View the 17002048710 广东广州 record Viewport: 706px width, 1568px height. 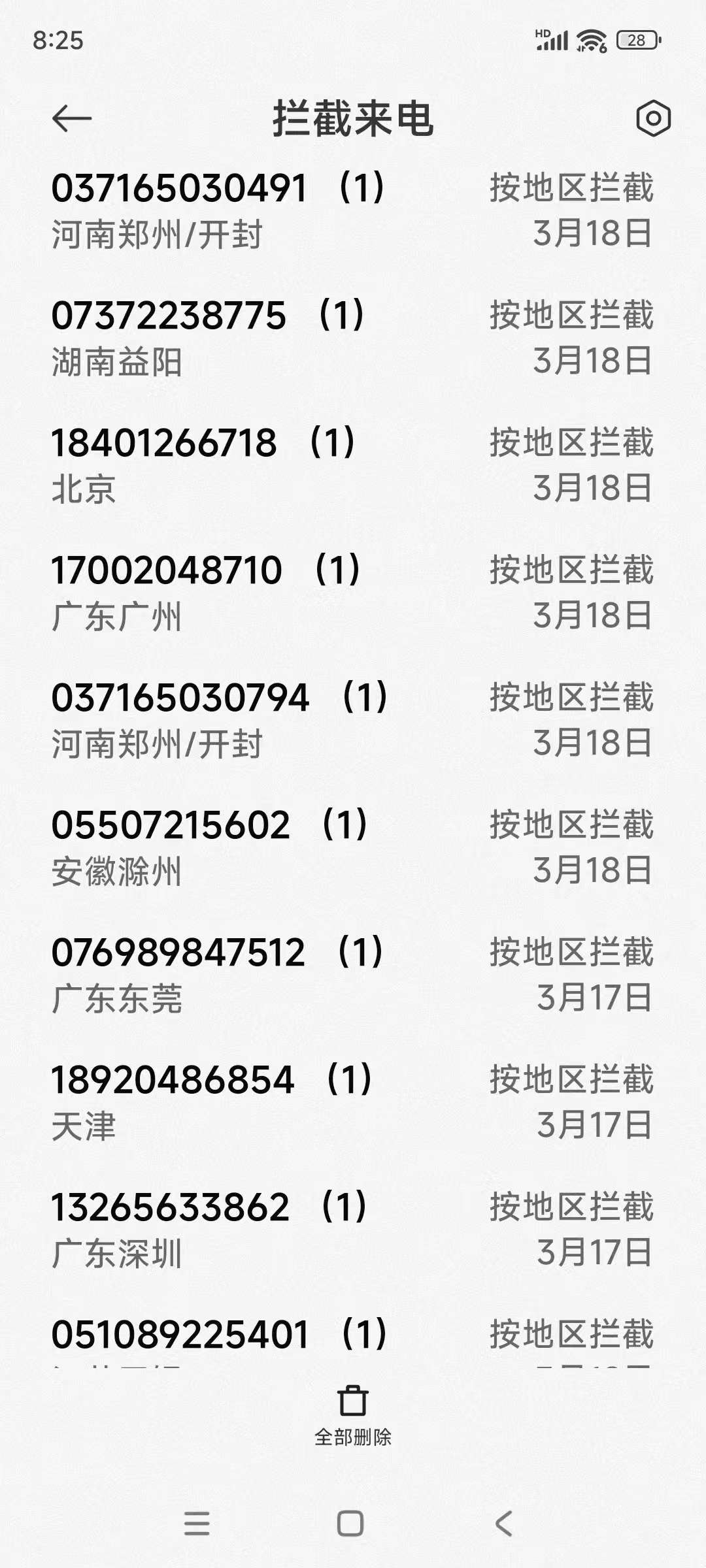[x=353, y=593]
